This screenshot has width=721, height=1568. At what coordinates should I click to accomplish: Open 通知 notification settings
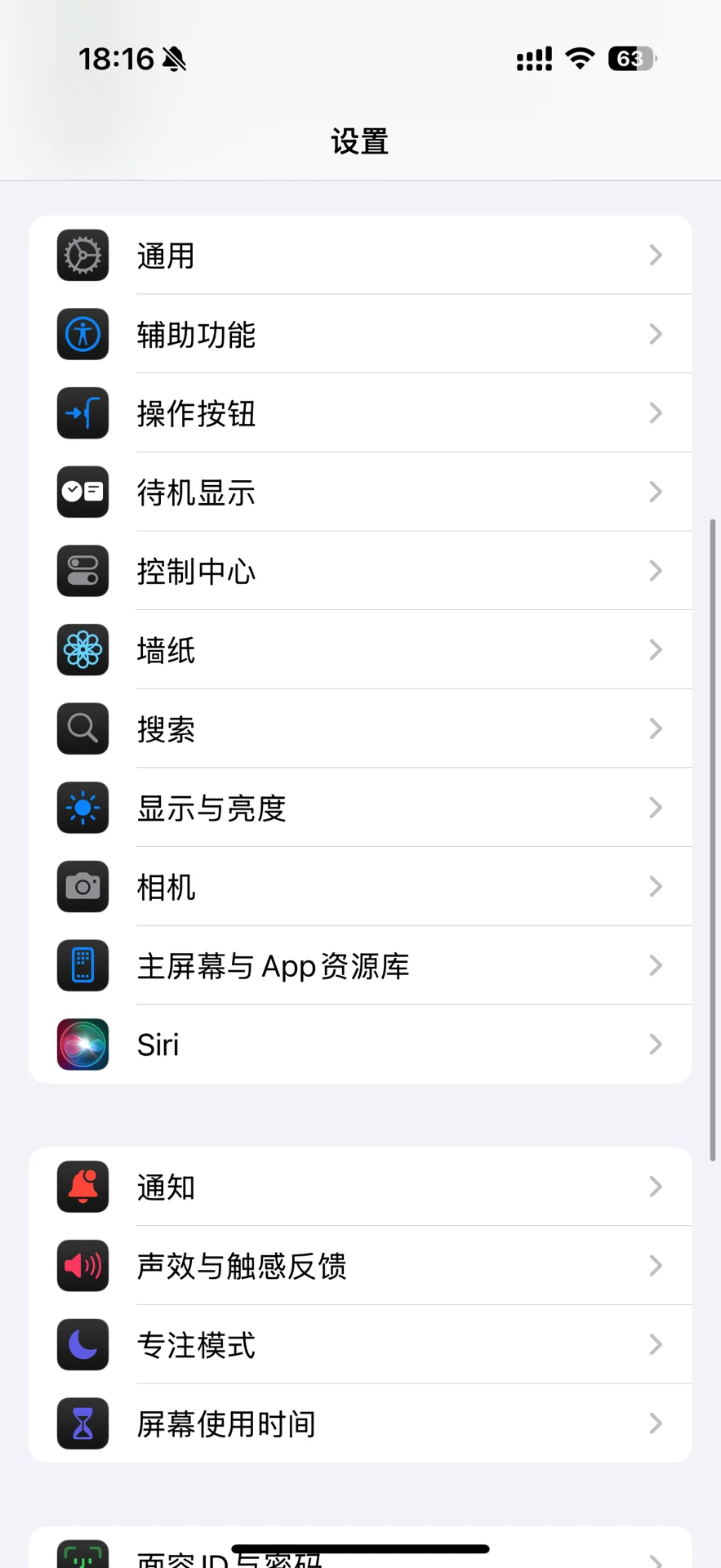point(359,1187)
